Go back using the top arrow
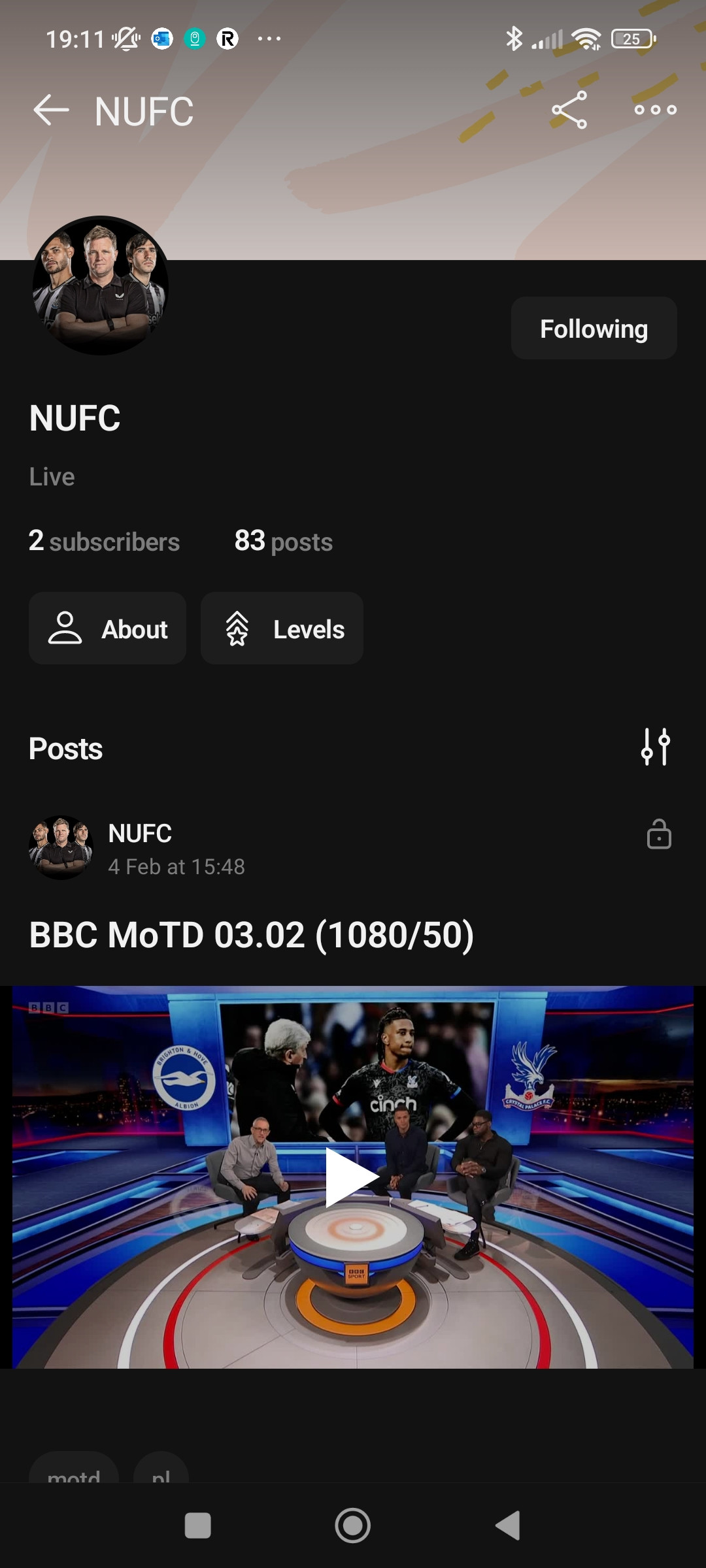The width and height of the screenshot is (706, 1568). pos(51,110)
